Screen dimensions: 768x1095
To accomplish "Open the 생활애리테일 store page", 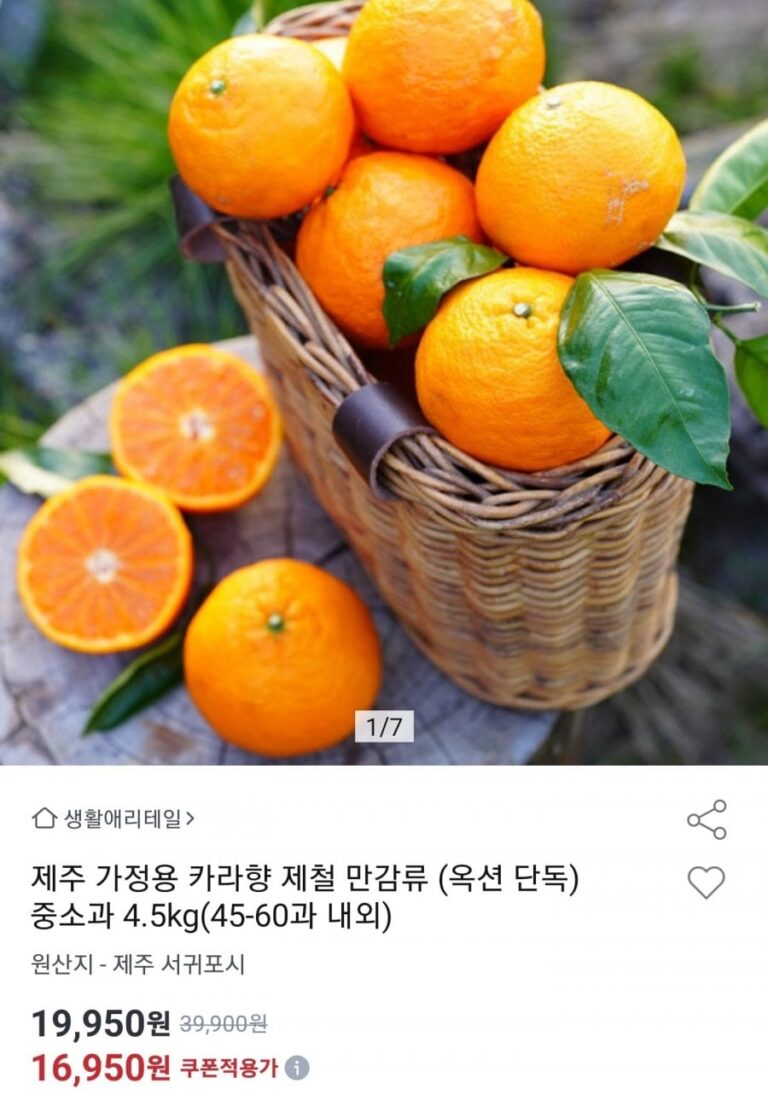I will [113, 819].
